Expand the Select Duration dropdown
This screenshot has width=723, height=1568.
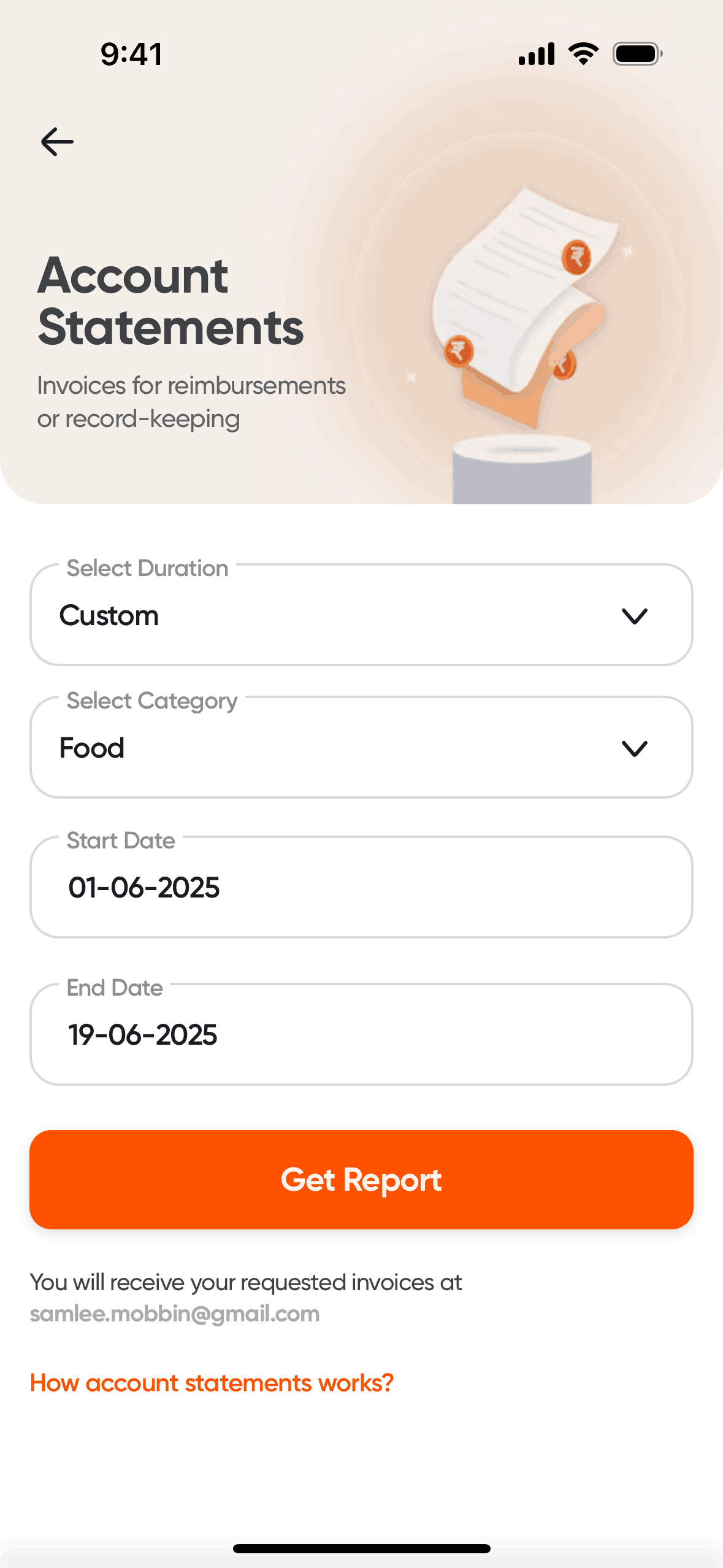(361, 615)
